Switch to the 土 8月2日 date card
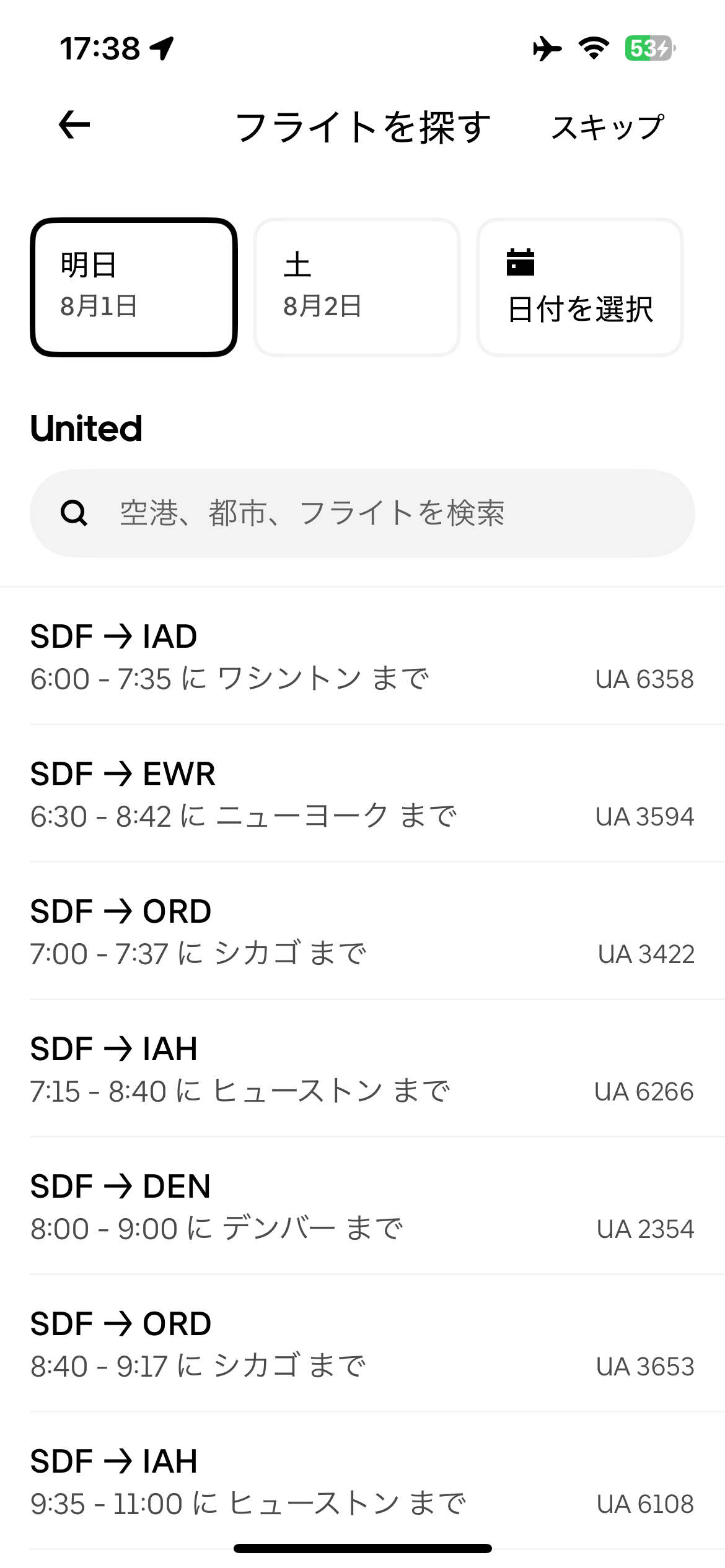725x1568 pixels. tap(357, 287)
